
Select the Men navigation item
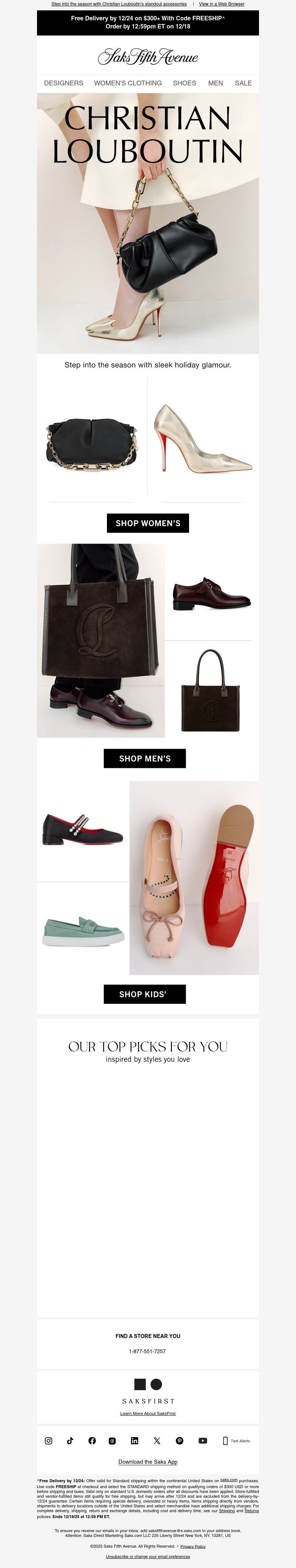(216, 83)
